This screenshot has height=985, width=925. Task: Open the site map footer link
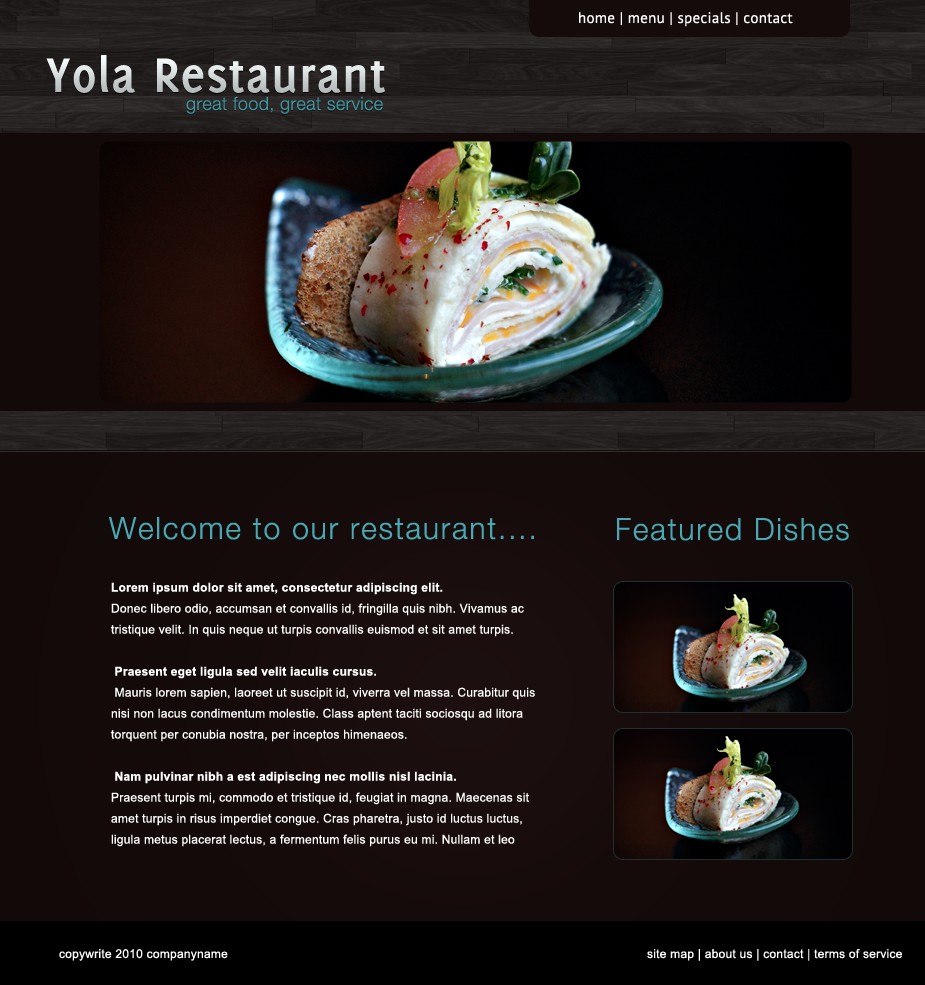[670, 954]
